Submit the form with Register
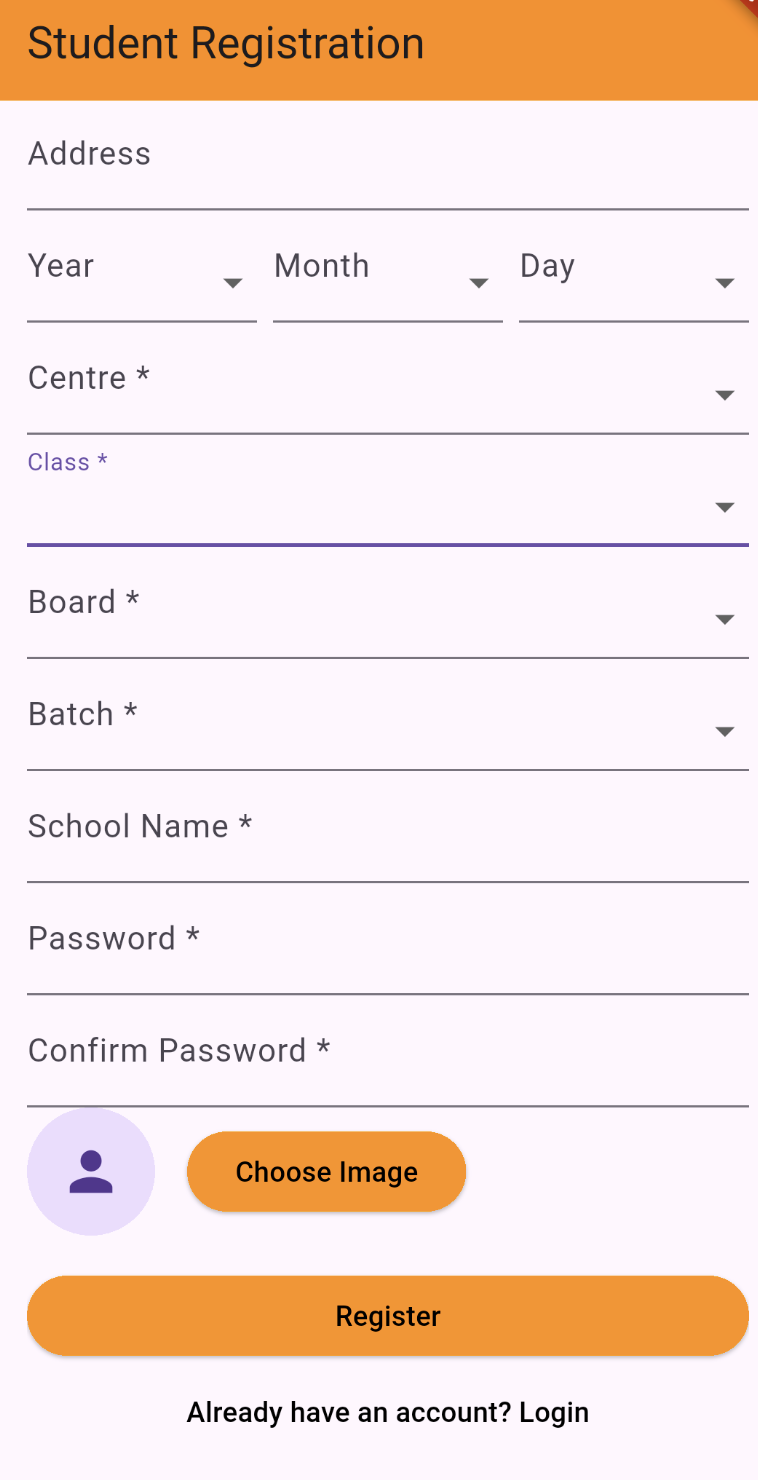Image resolution: width=758 pixels, height=1480 pixels. 388,1316
